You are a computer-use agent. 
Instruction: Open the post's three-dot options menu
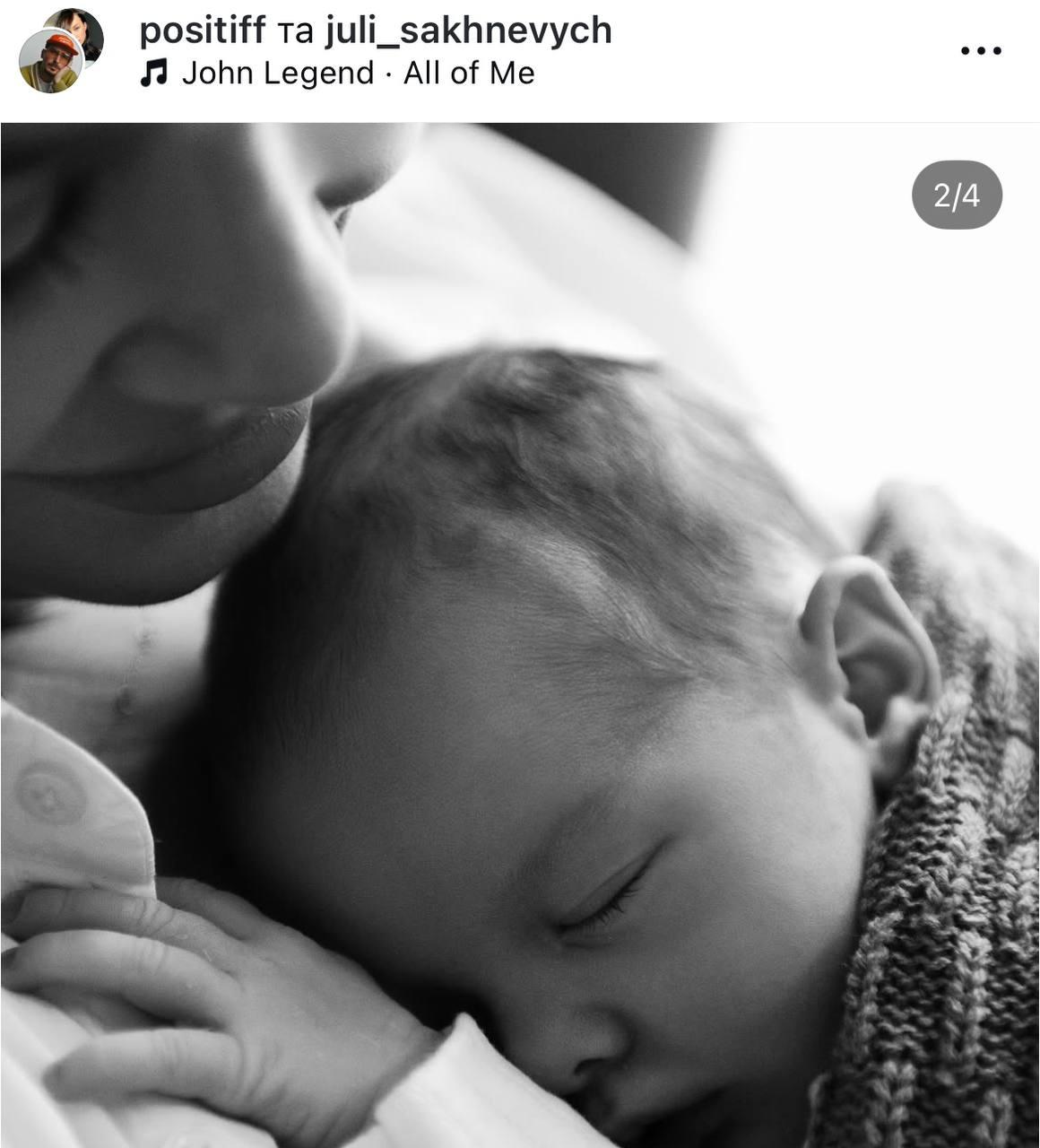coord(980,50)
